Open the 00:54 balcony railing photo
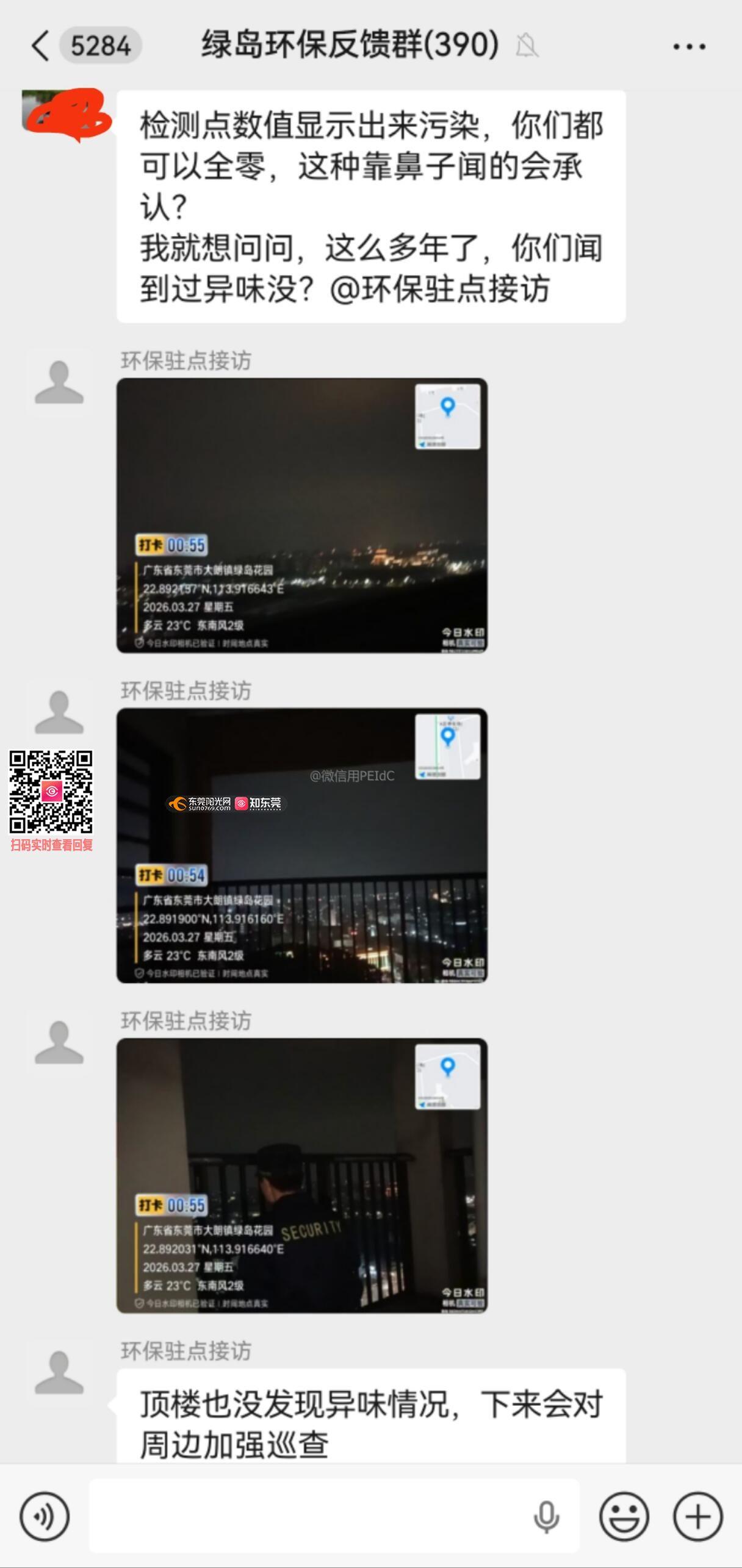The height and width of the screenshot is (1568, 742). click(x=302, y=845)
